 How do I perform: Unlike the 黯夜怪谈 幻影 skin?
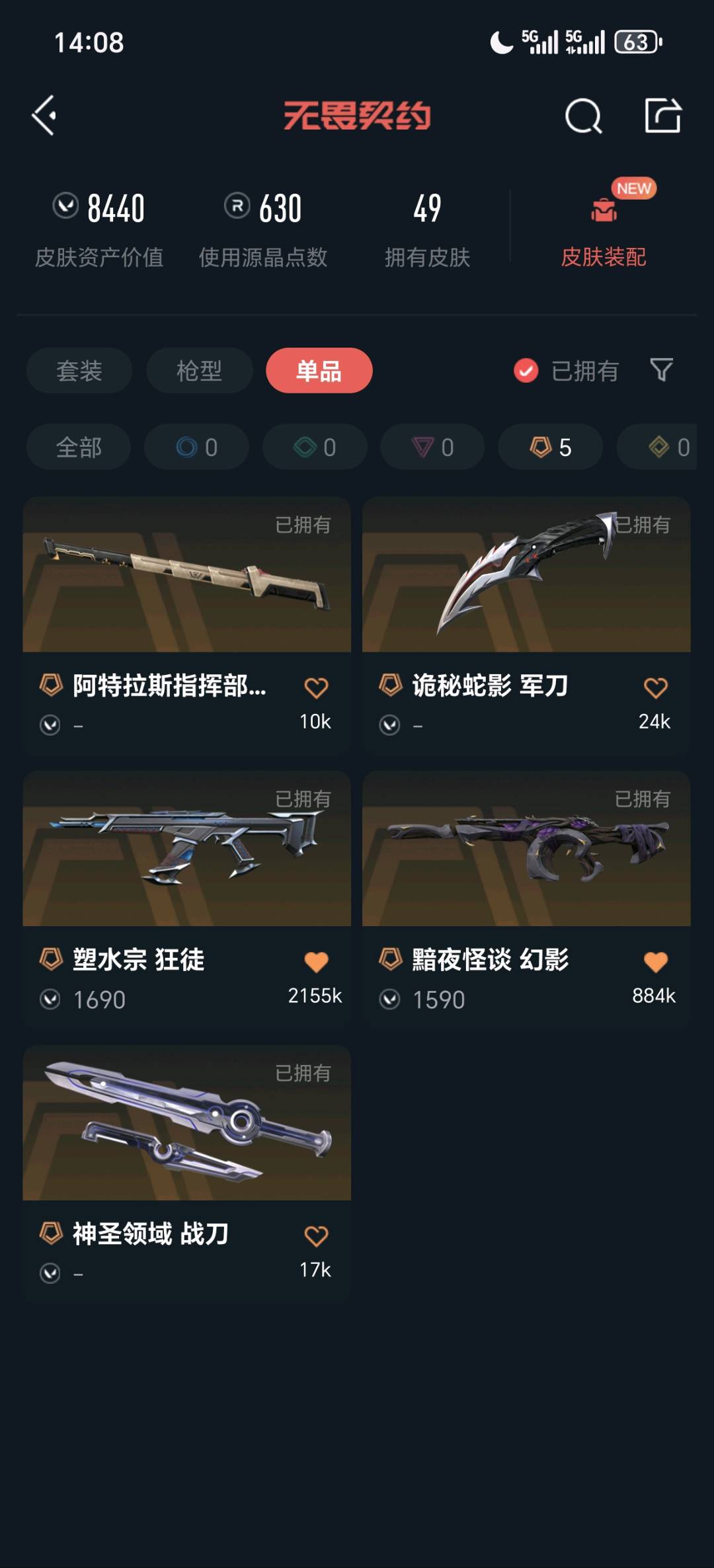click(x=655, y=962)
